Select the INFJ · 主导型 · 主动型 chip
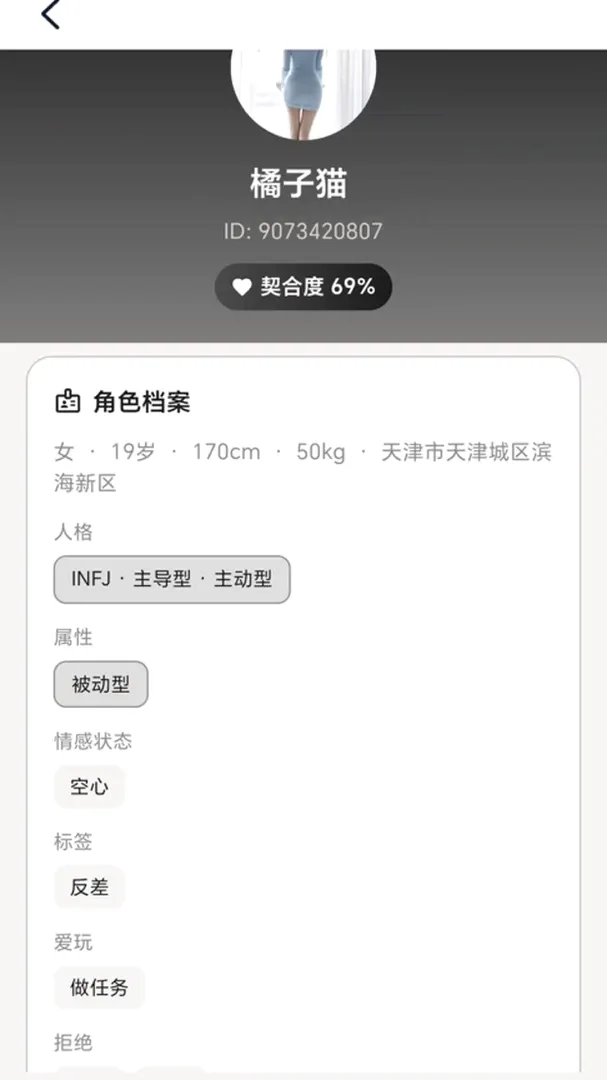The height and width of the screenshot is (1080, 607). [172, 579]
